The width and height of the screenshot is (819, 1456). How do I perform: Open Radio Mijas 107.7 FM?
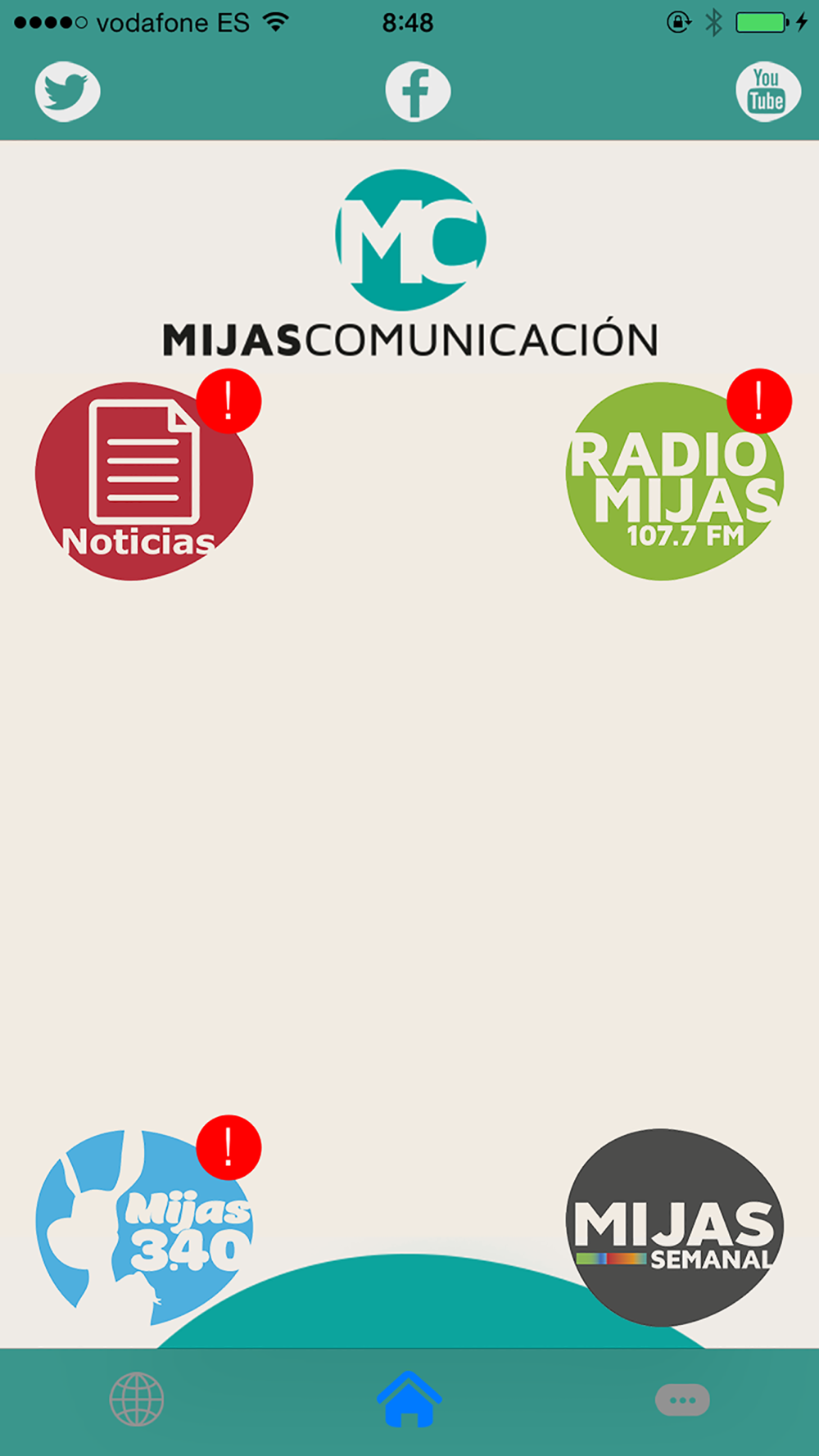[x=675, y=482]
